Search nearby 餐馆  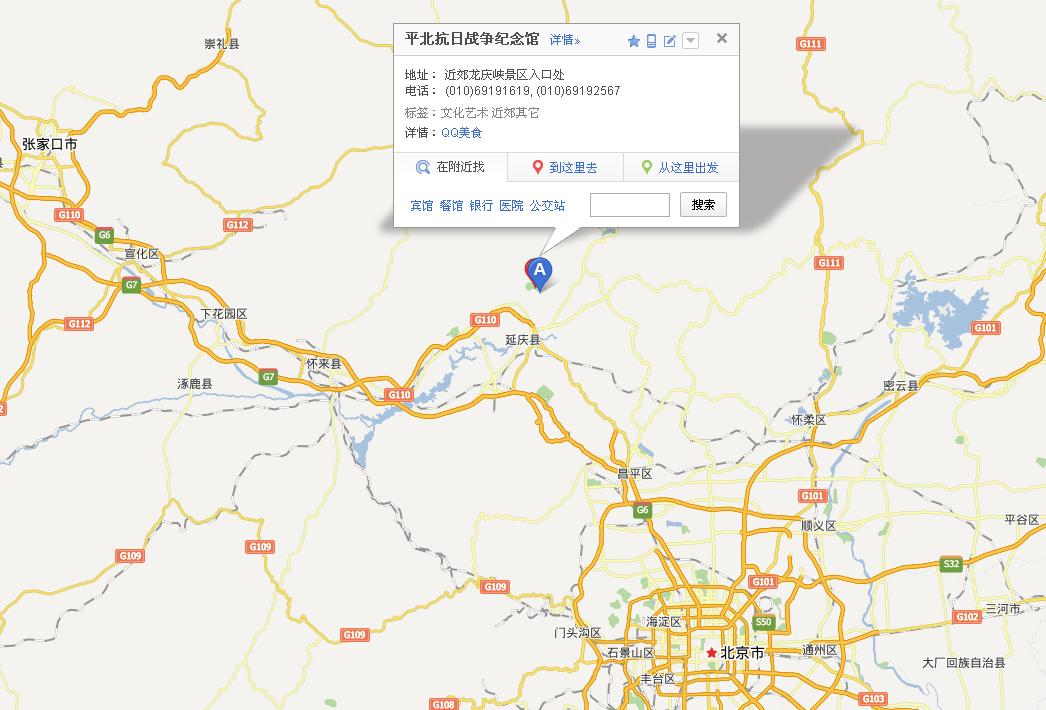[x=451, y=205]
